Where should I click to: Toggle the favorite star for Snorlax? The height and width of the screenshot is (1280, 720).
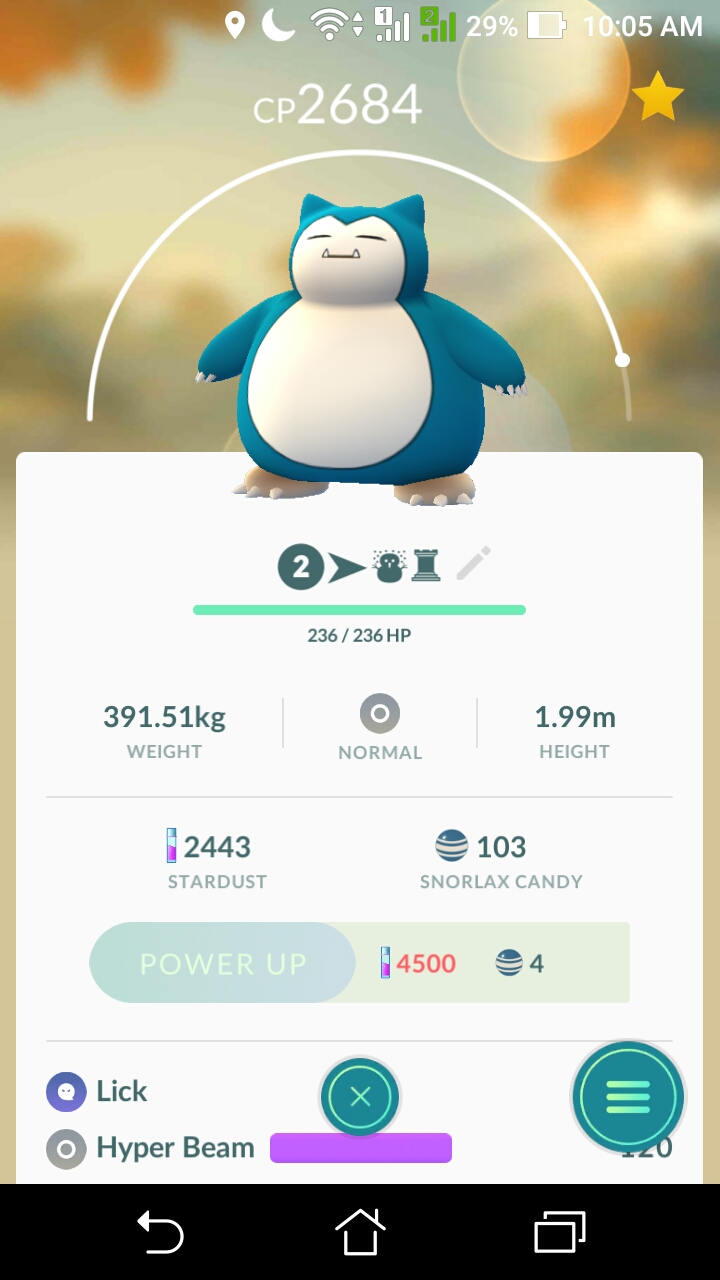point(658,97)
